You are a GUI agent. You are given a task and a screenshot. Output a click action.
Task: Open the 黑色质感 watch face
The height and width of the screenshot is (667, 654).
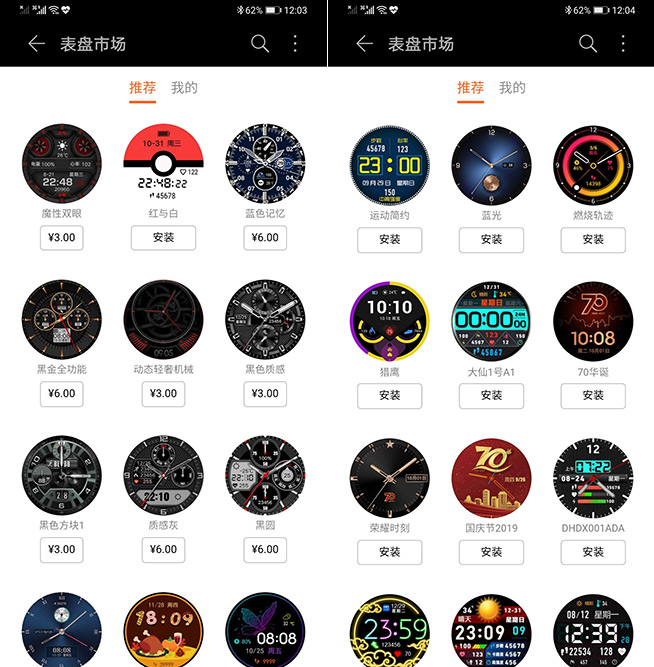tap(265, 319)
